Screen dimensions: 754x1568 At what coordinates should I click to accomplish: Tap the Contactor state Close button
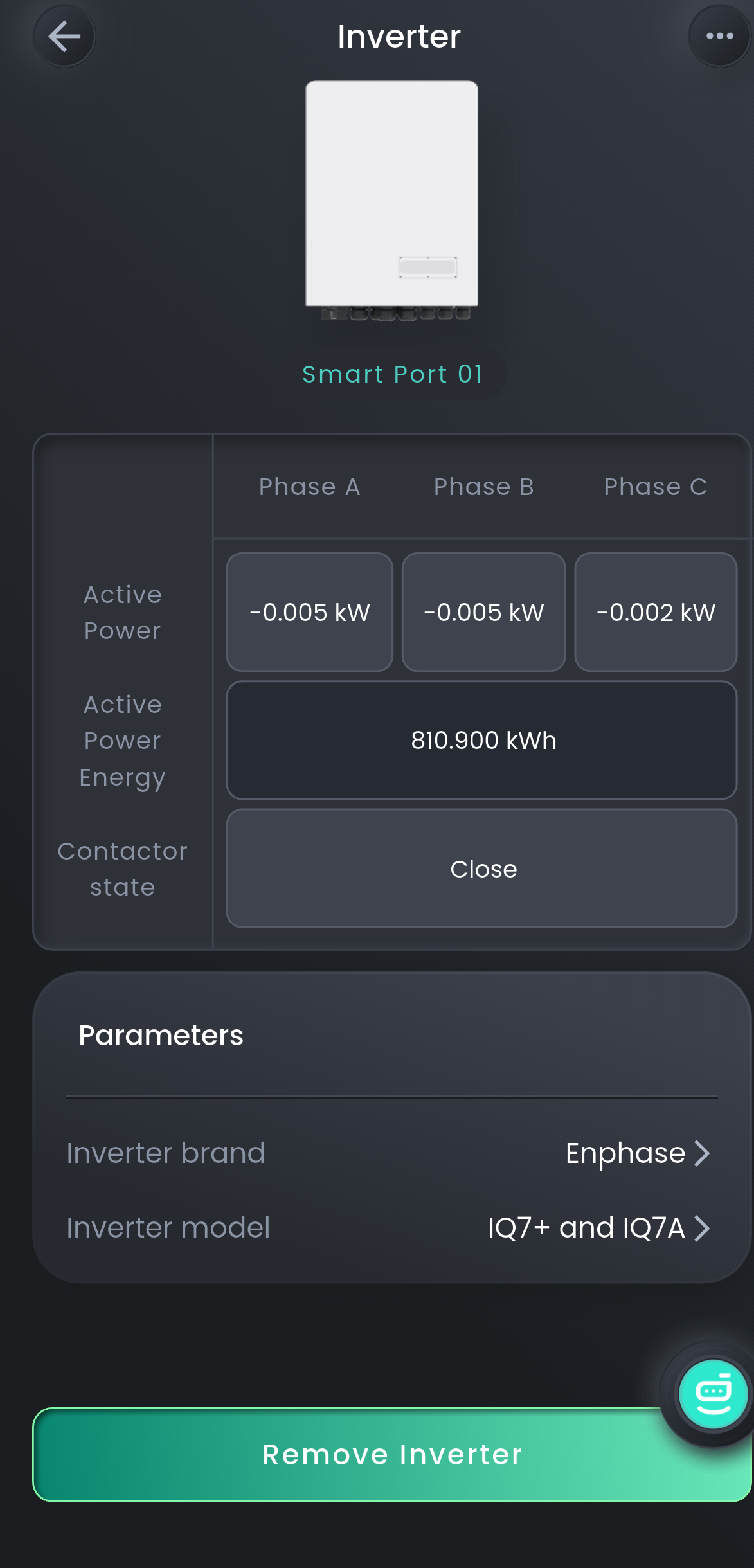coord(481,869)
